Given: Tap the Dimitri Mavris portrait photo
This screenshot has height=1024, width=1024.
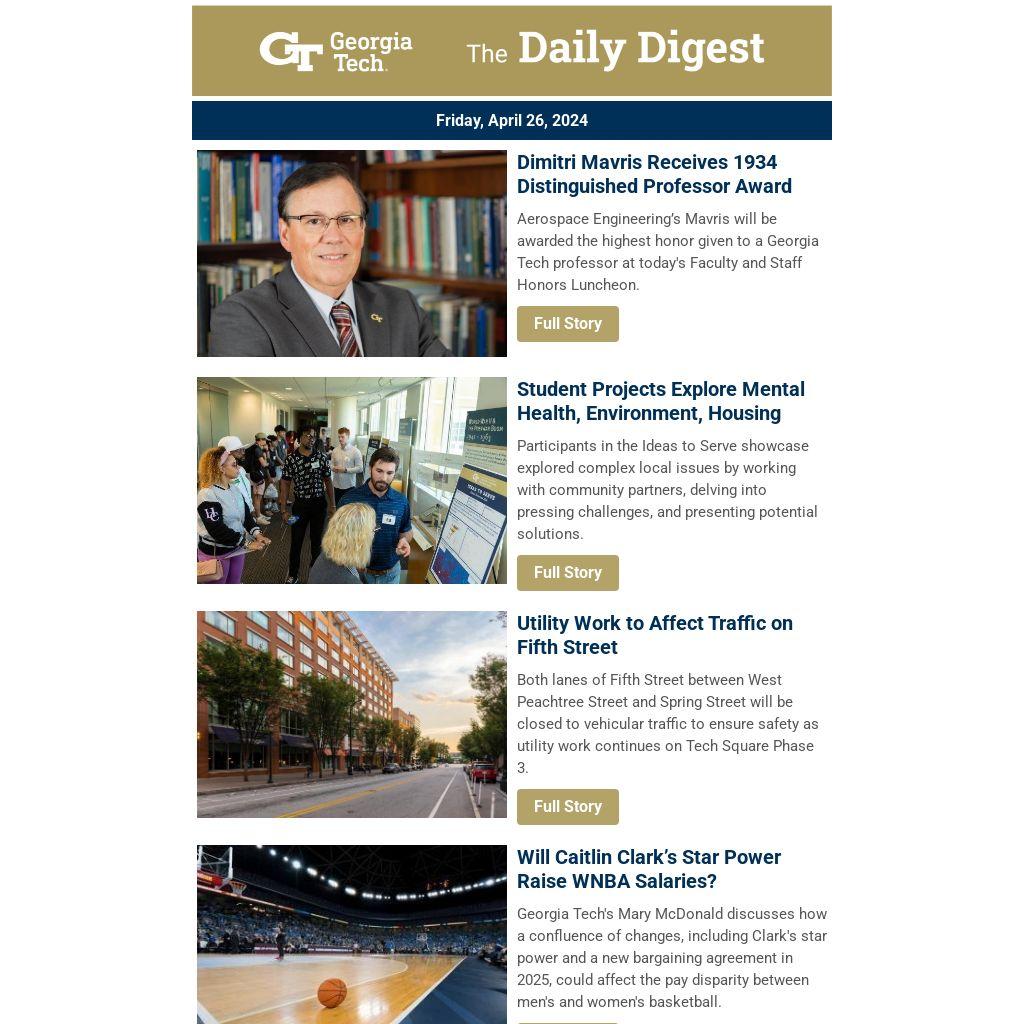Looking at the screenshot, I should click(352, 253).
